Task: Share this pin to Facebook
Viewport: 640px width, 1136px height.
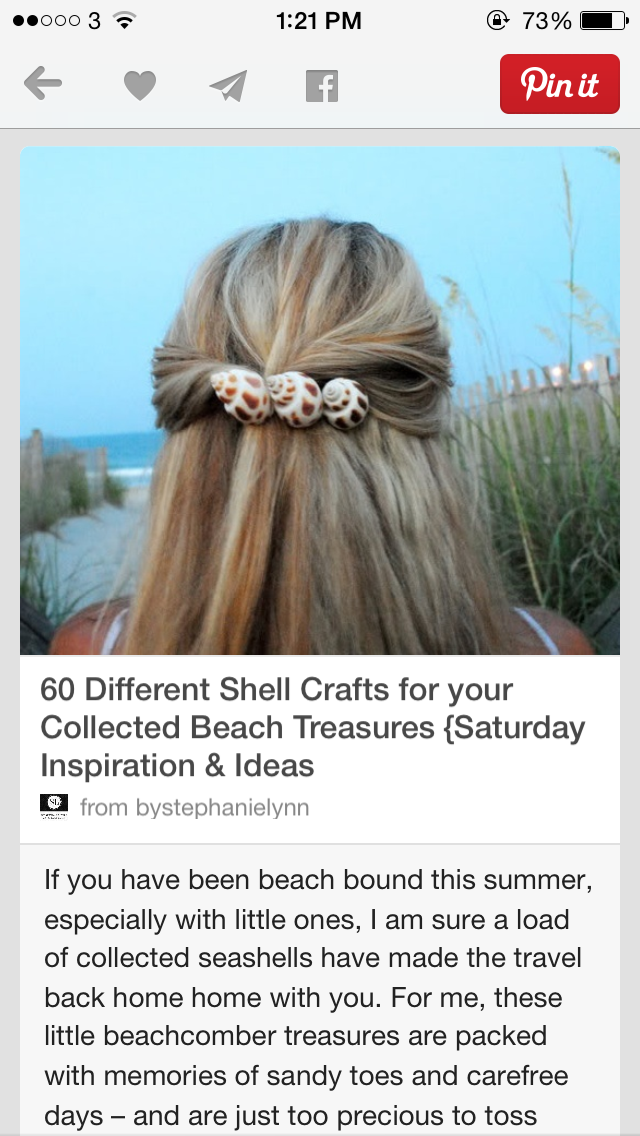Action: pos(322,86)
